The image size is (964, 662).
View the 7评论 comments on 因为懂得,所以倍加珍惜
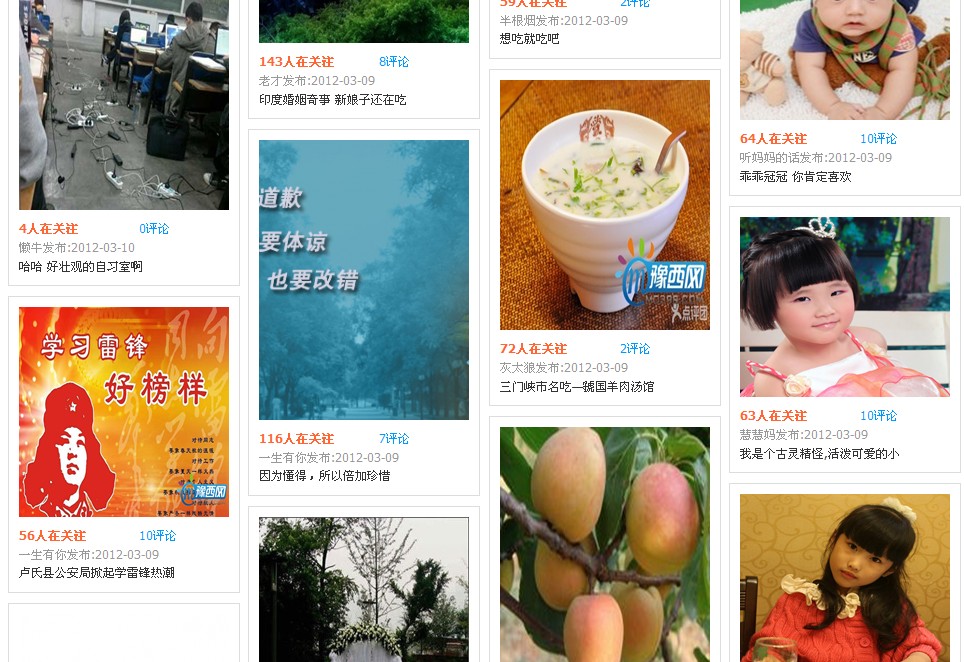point(394,439)
